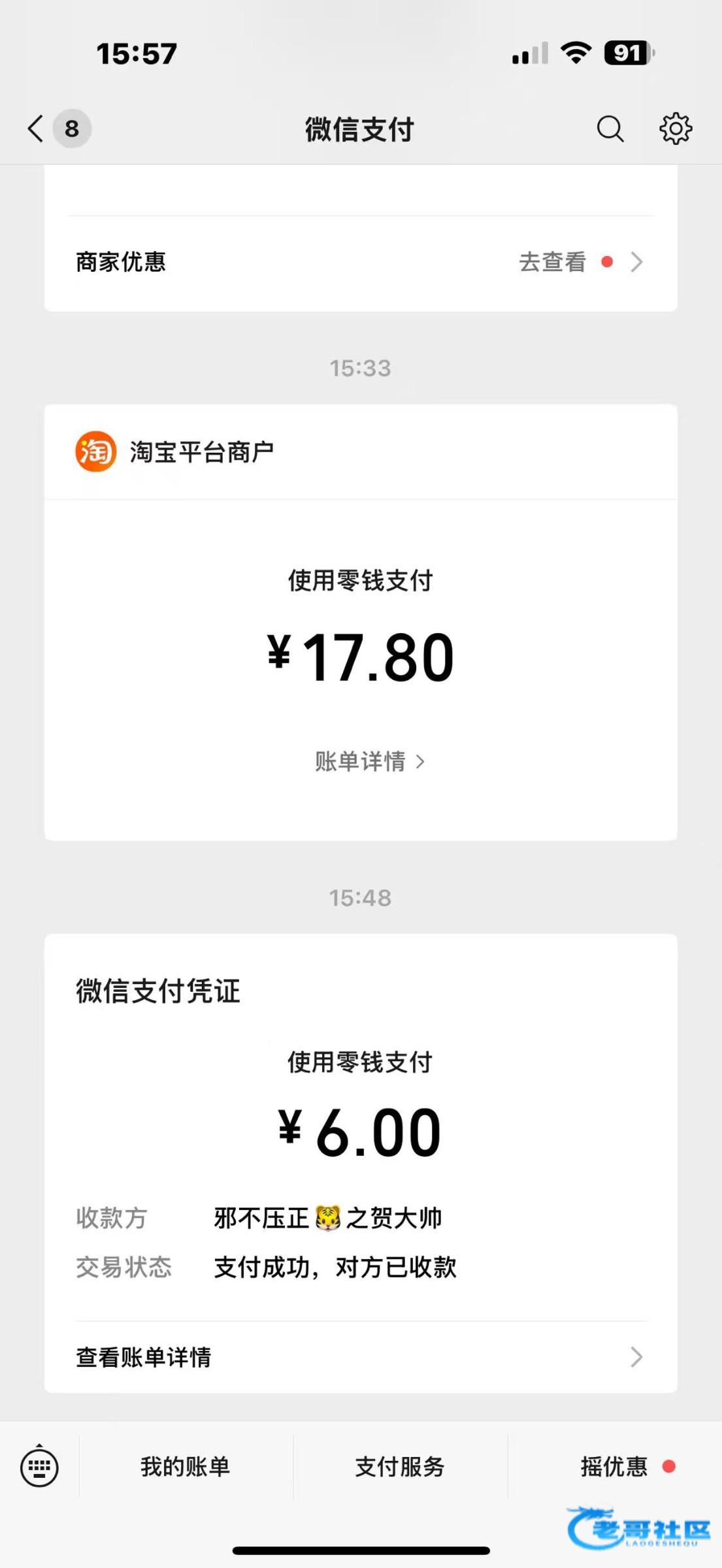Image resolution: width=722 pixels, height=1568 pixels.
Task: View 账单详情 for ¥17.80 payment
Action: (369, 762)
